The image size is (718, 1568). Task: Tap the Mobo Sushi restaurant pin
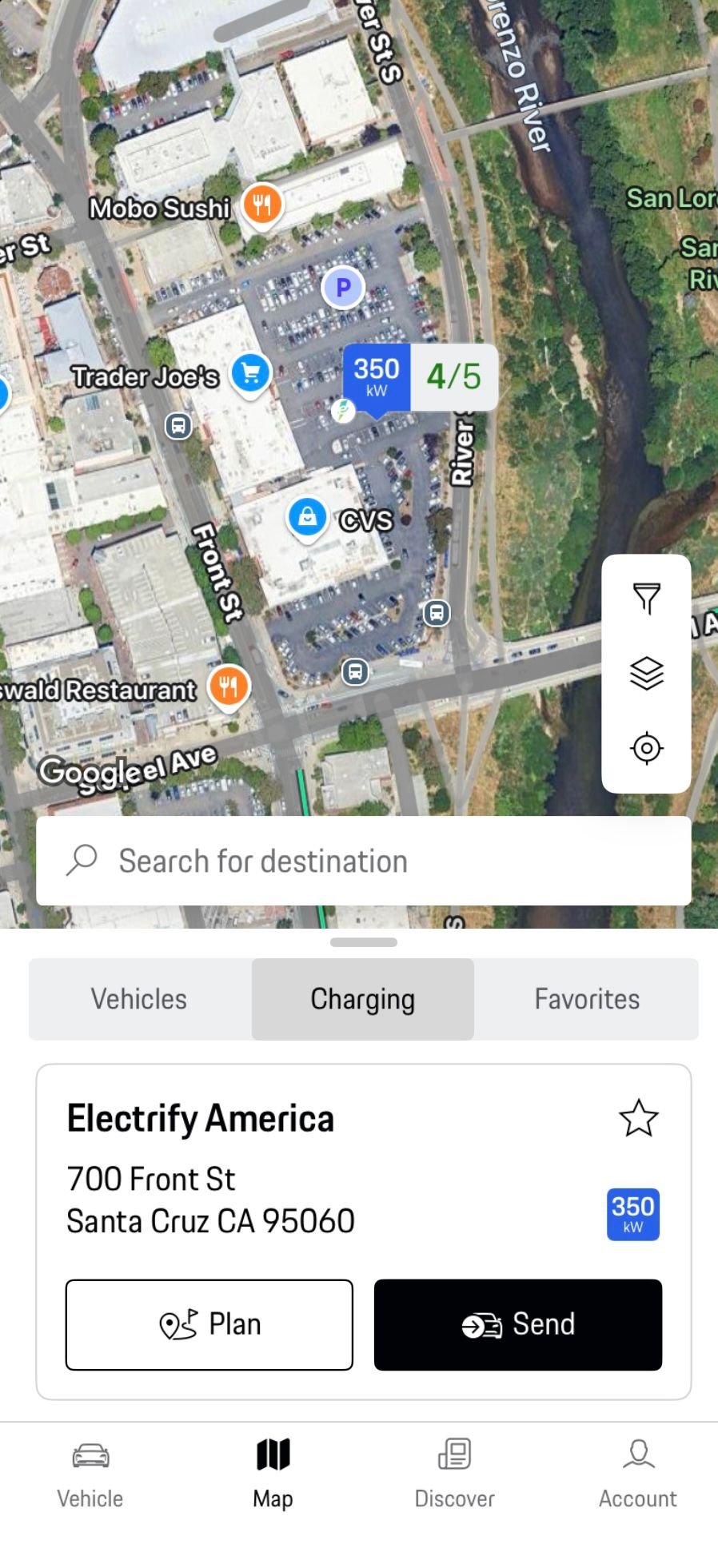point(262,205)
